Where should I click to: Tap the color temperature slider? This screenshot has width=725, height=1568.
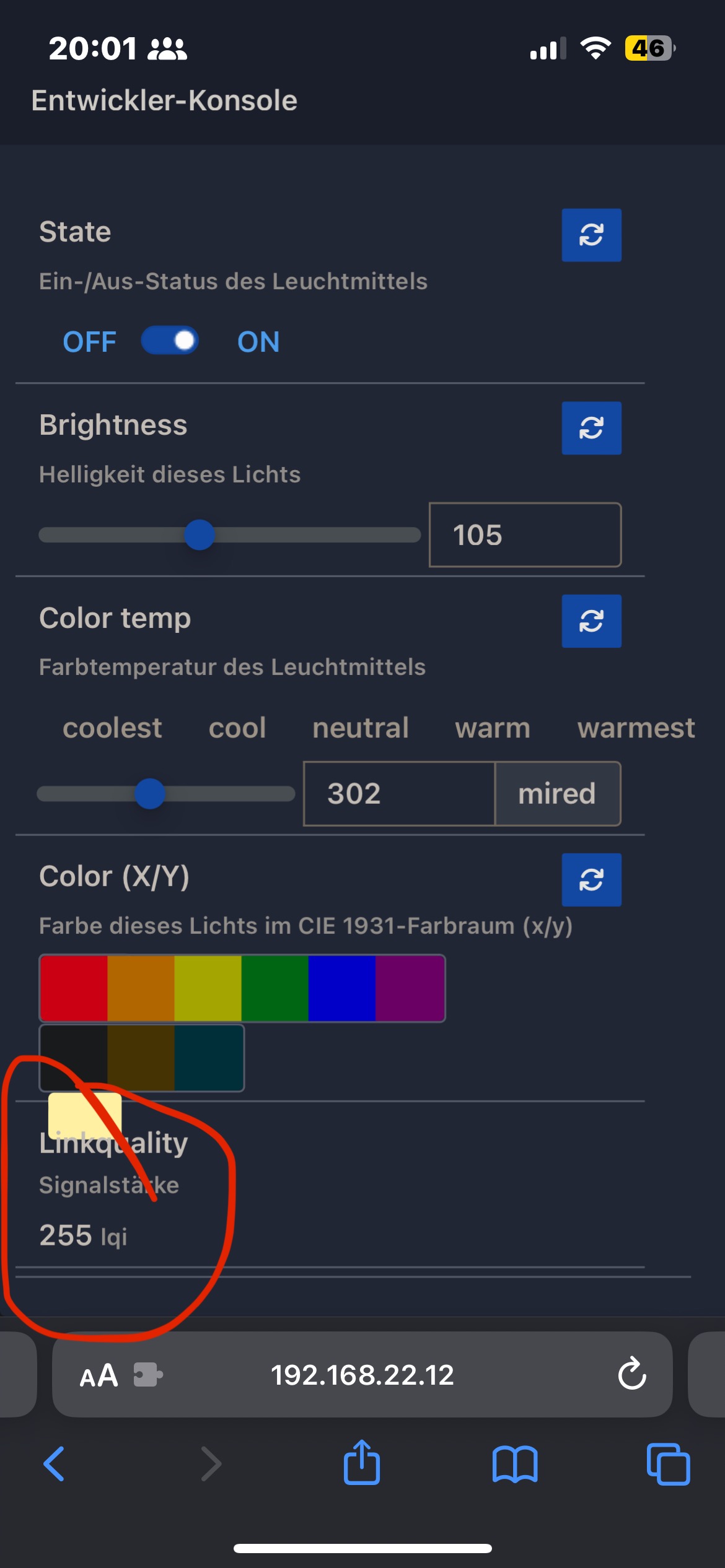click(165, 793)
